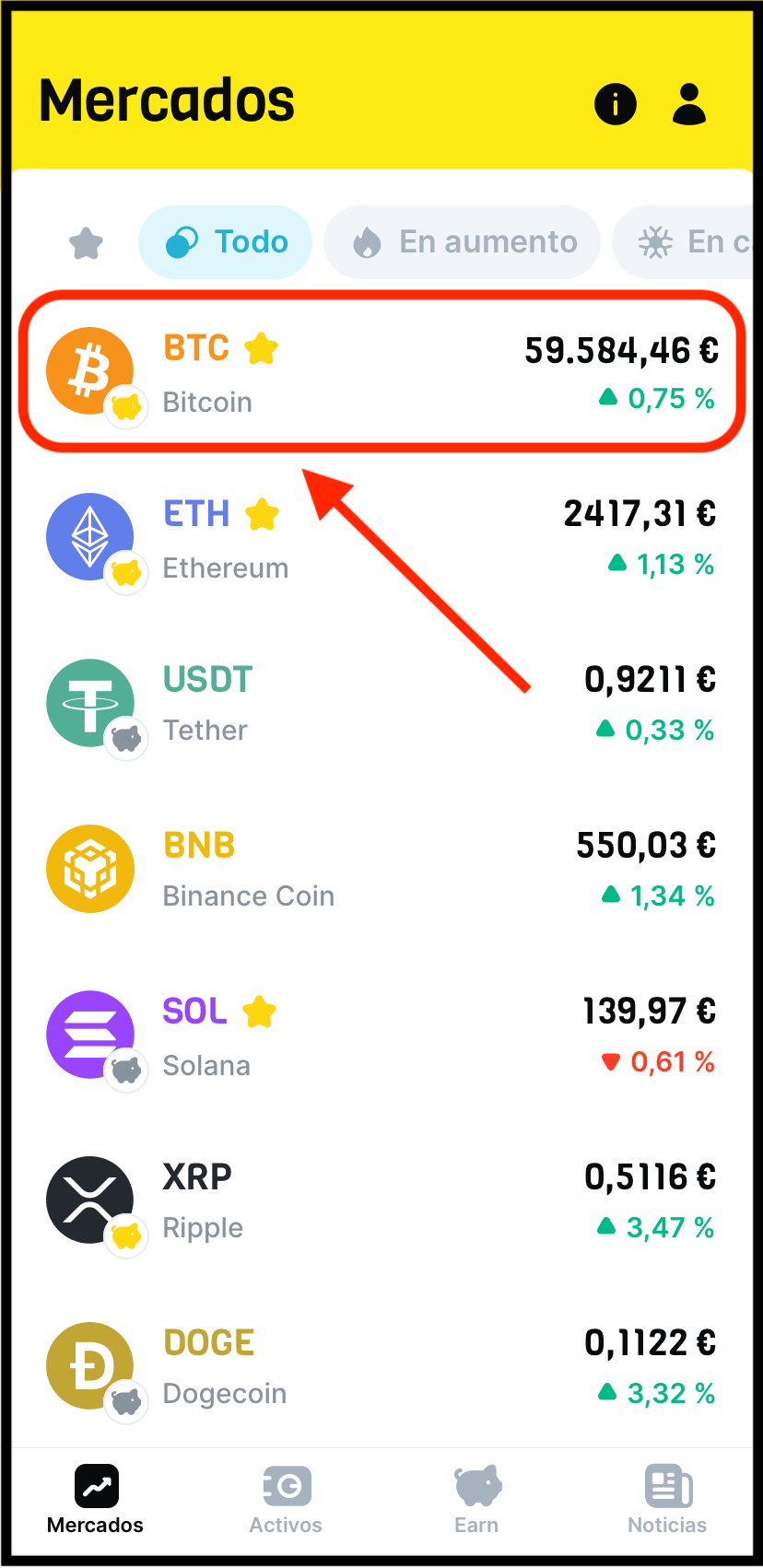
Task: Open the Solana SOL row
Action: 381,1036
